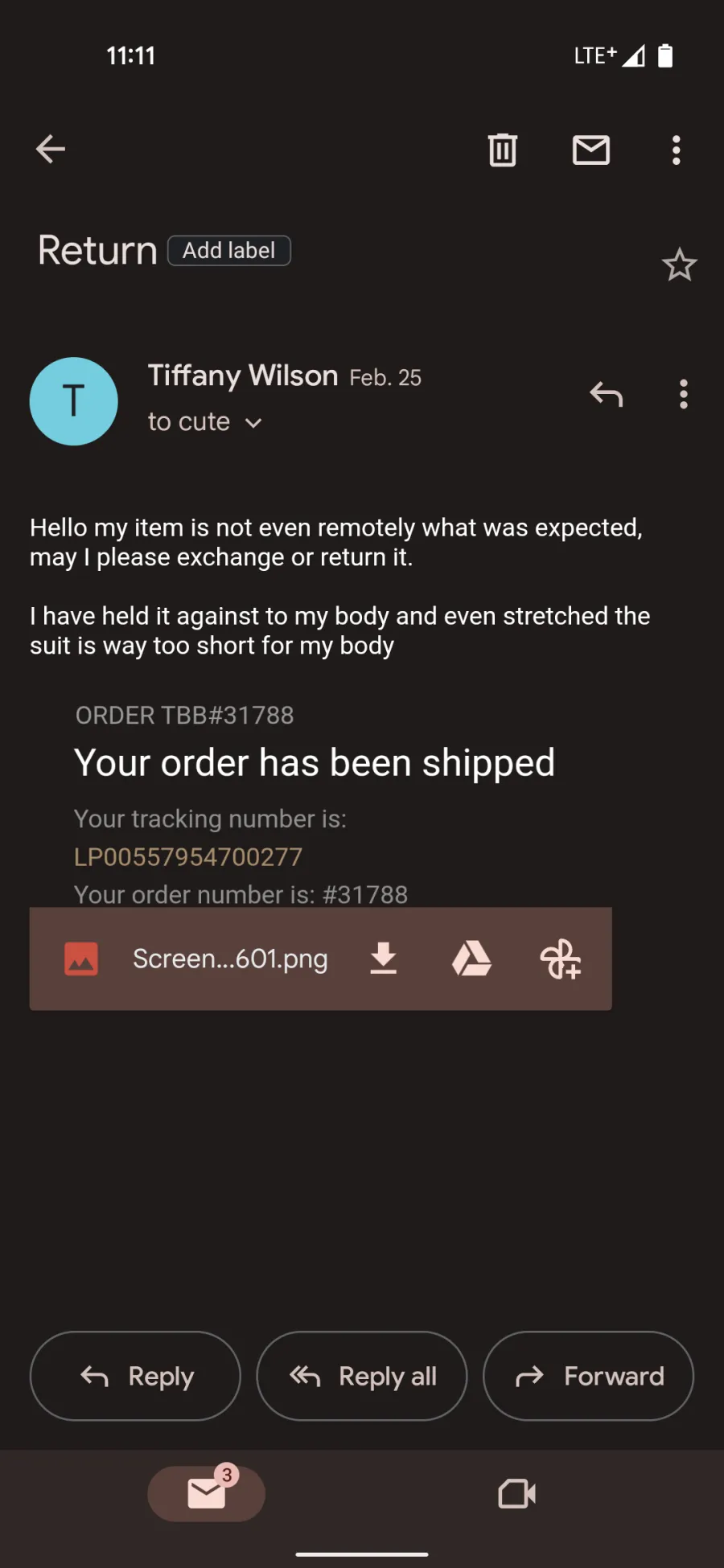Add the attachment to Google Photos
The height and width of the screenshot is (1568, 724).
click(561, 958)
